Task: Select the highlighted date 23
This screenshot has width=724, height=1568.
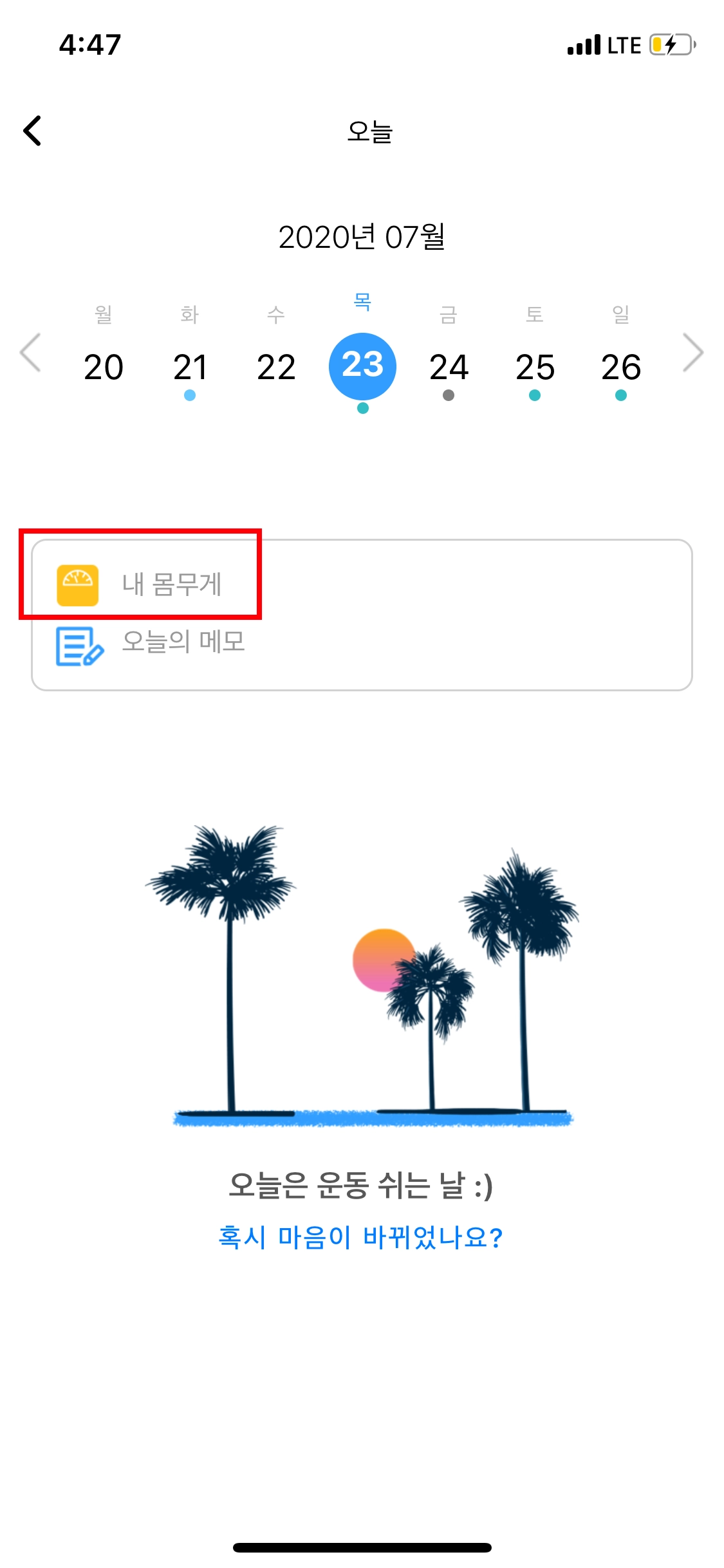Action: [362, 366]
